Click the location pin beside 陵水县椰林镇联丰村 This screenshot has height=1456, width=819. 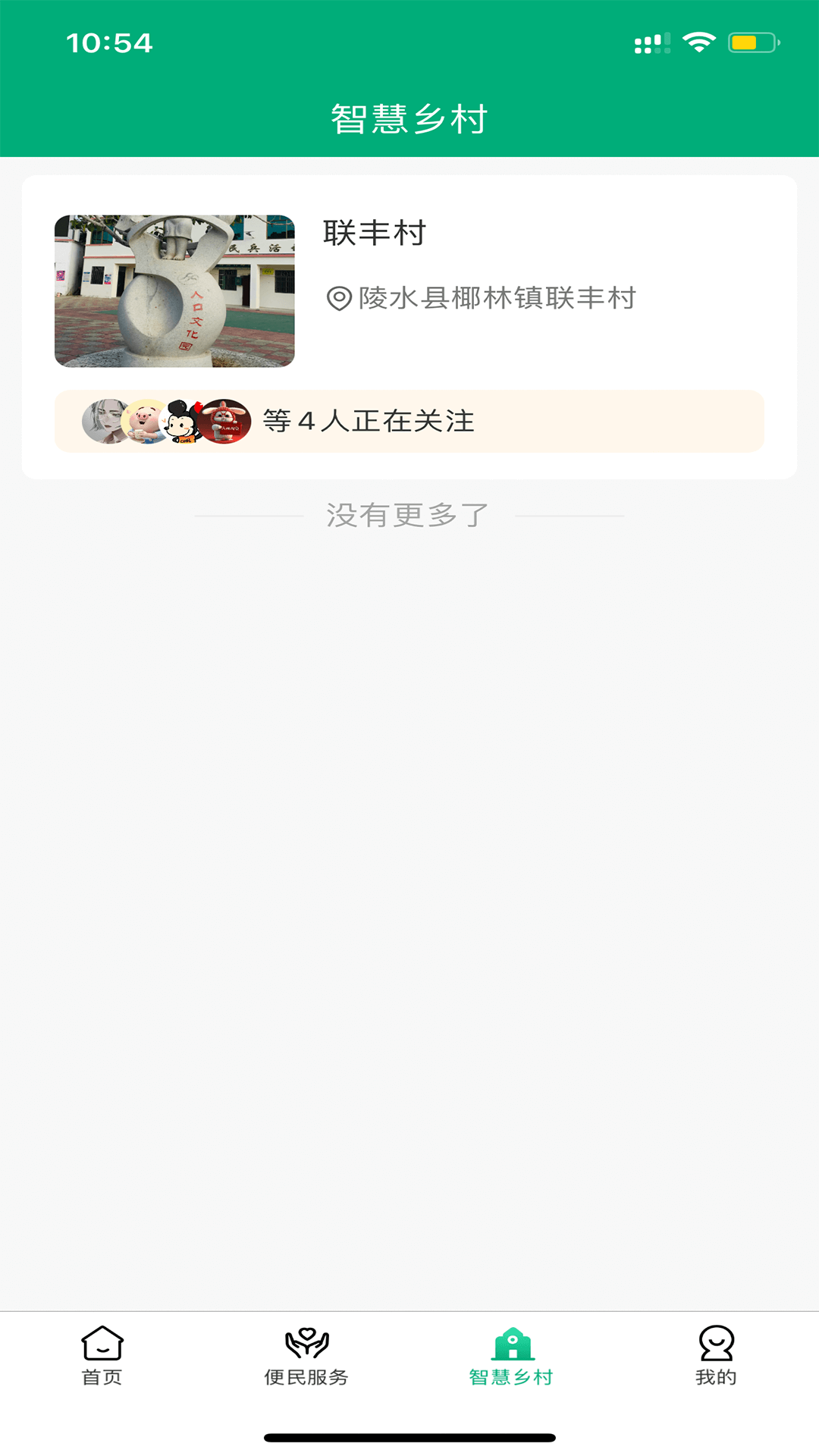click(338, 298)
